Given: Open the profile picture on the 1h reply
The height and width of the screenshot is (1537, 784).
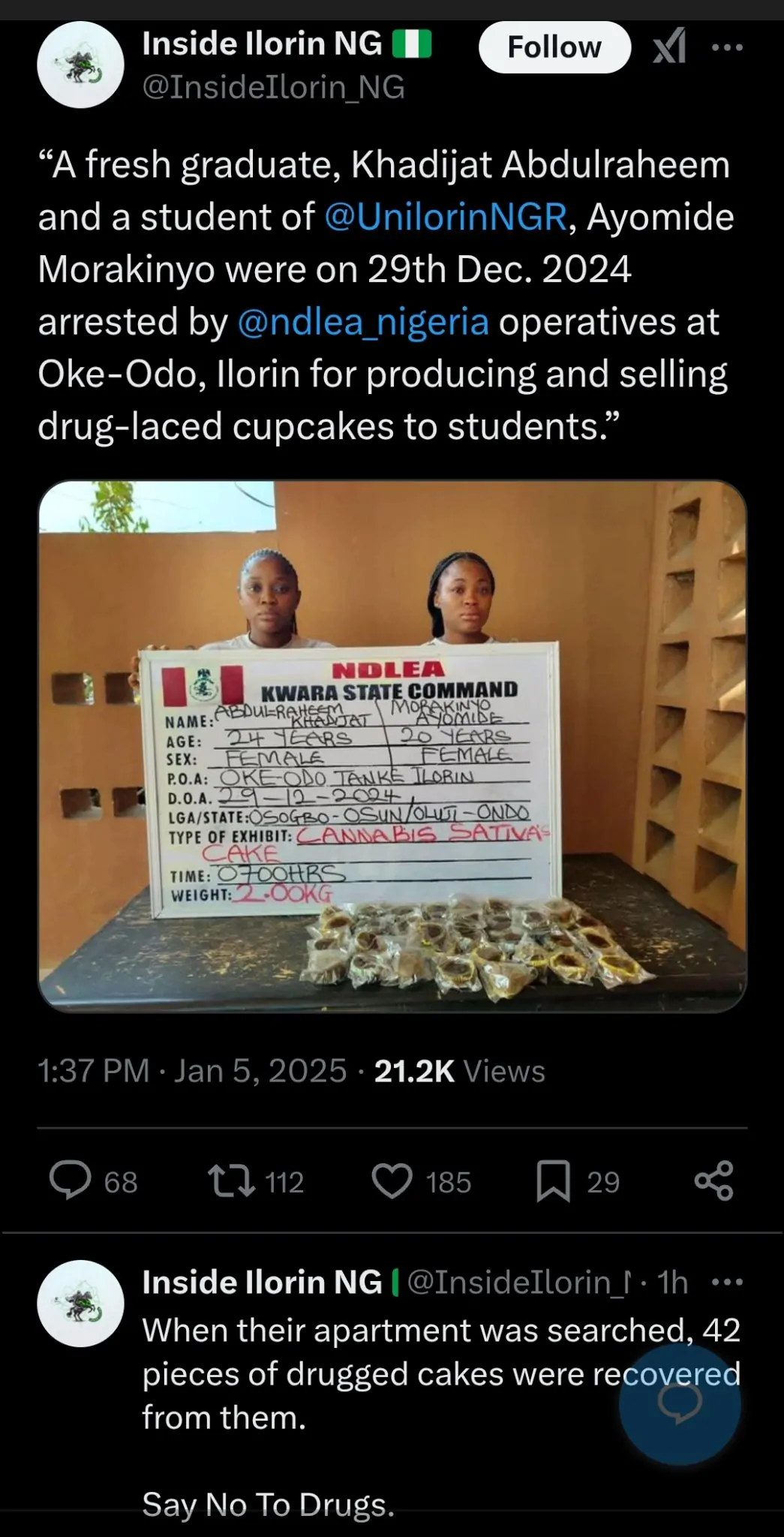Looking at the screenshot, I should pos(80,1304).
